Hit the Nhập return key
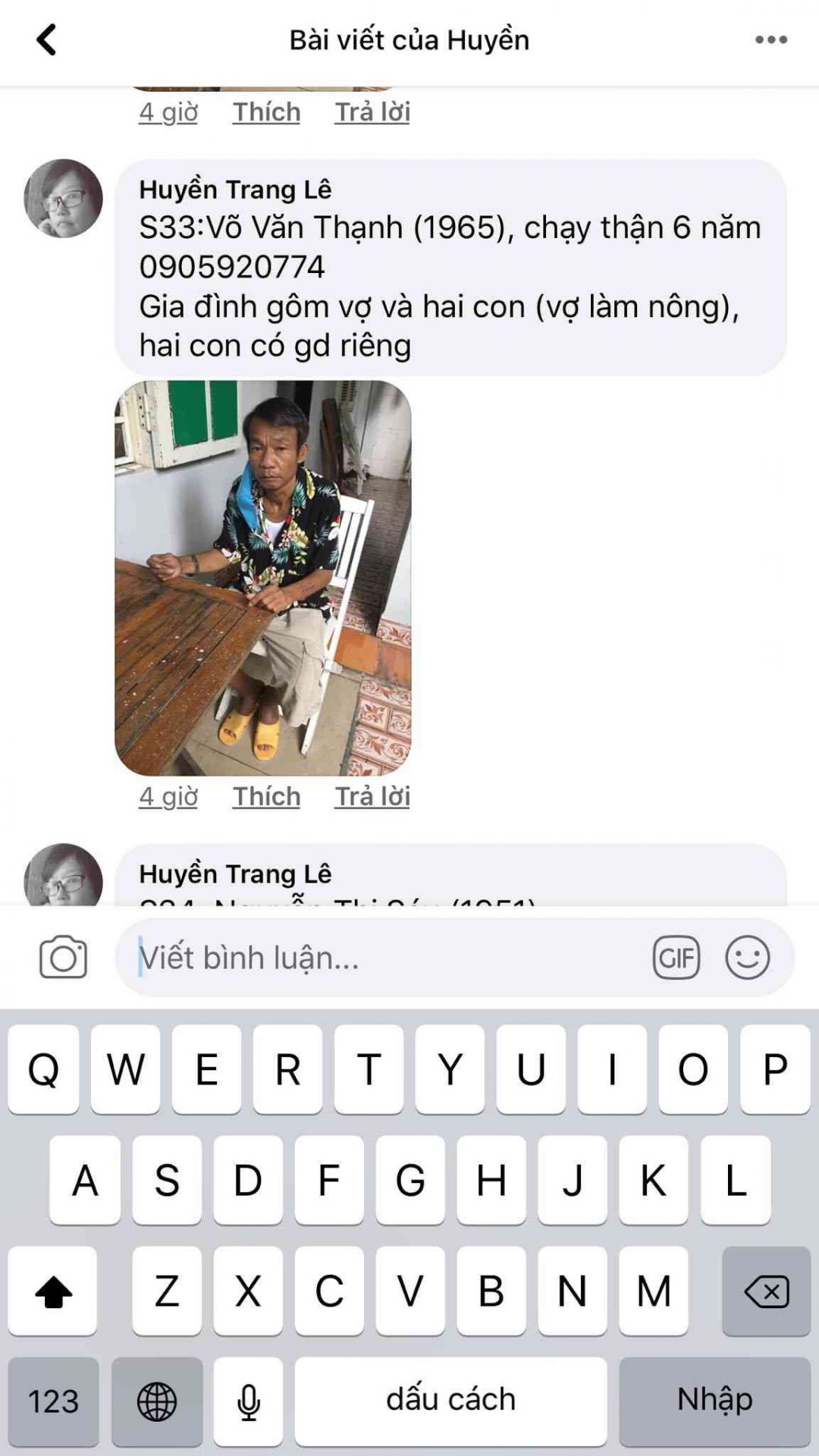 tap(714, 1401)
